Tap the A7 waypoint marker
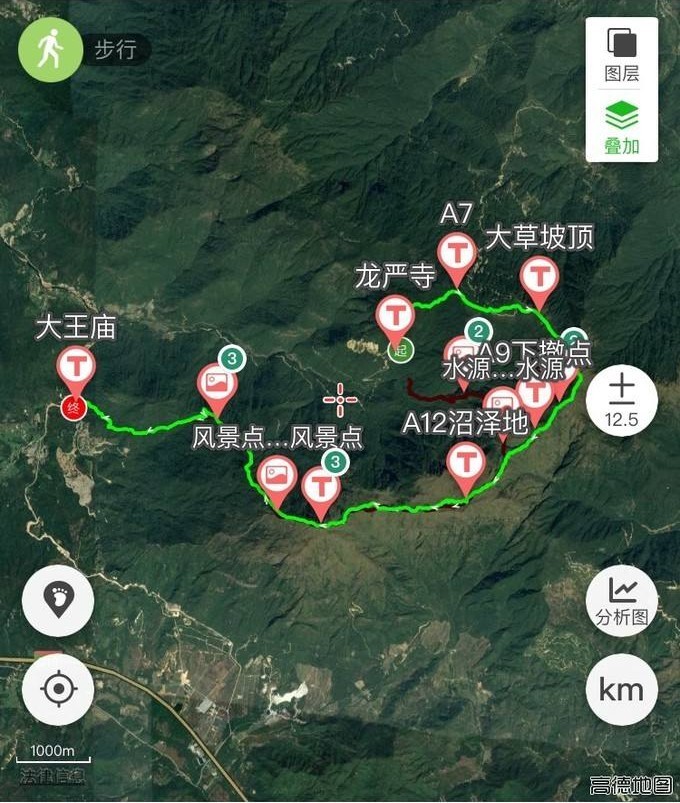Image resolution: width=680 pixels, height=803 pixels. coord(459,251)
